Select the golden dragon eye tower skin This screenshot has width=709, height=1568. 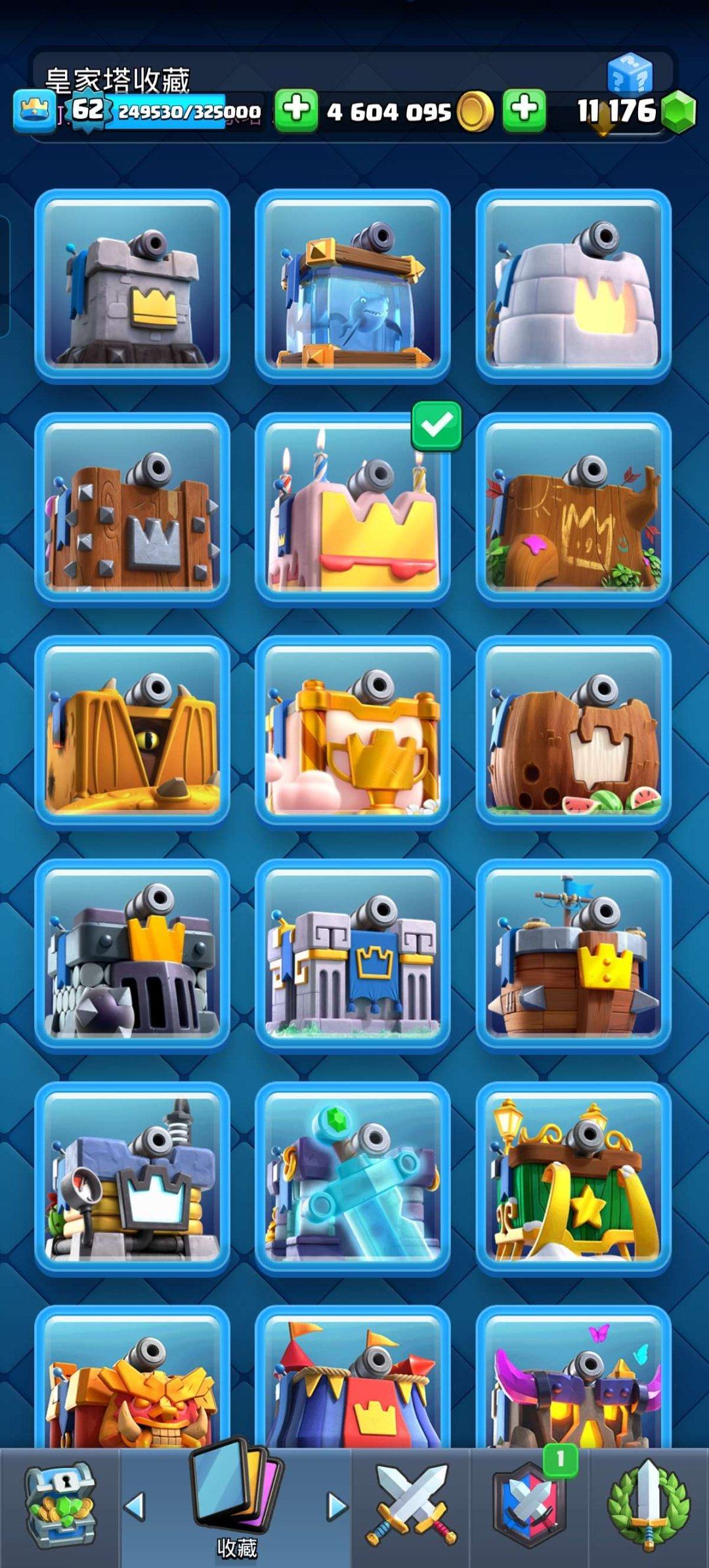pyautogui.click(x=132, y=730)
